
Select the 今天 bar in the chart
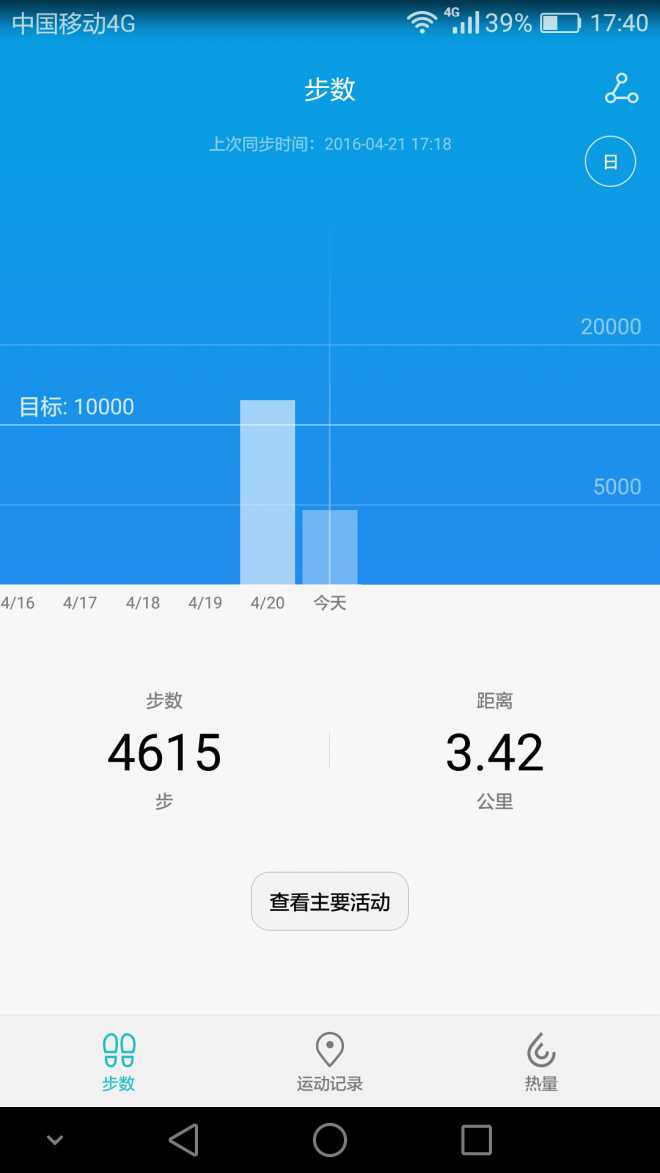[330, 547]
